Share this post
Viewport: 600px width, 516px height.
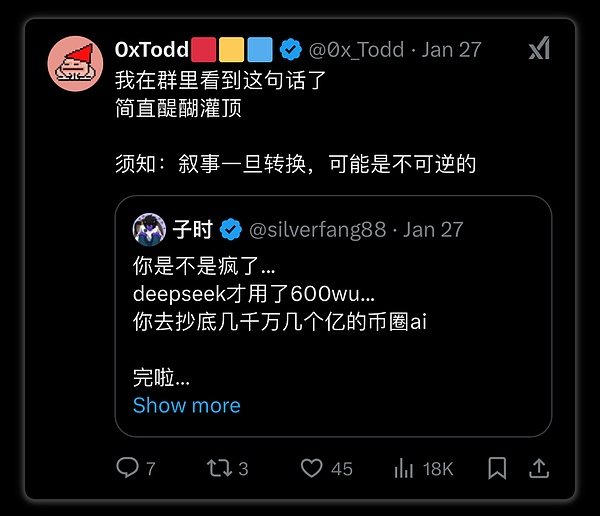click(538, 468)
